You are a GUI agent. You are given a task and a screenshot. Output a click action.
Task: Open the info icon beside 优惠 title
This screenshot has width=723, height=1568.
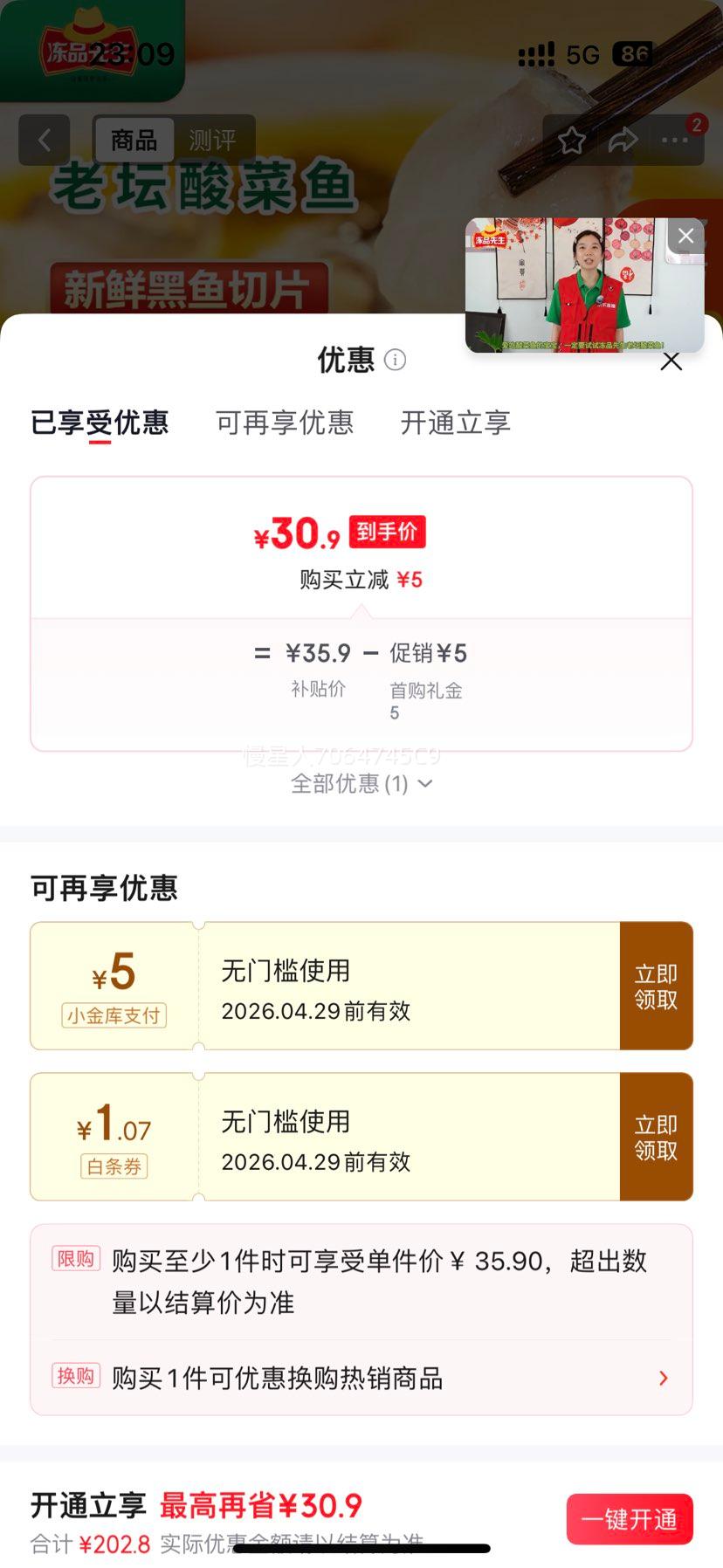click(395, 360)
